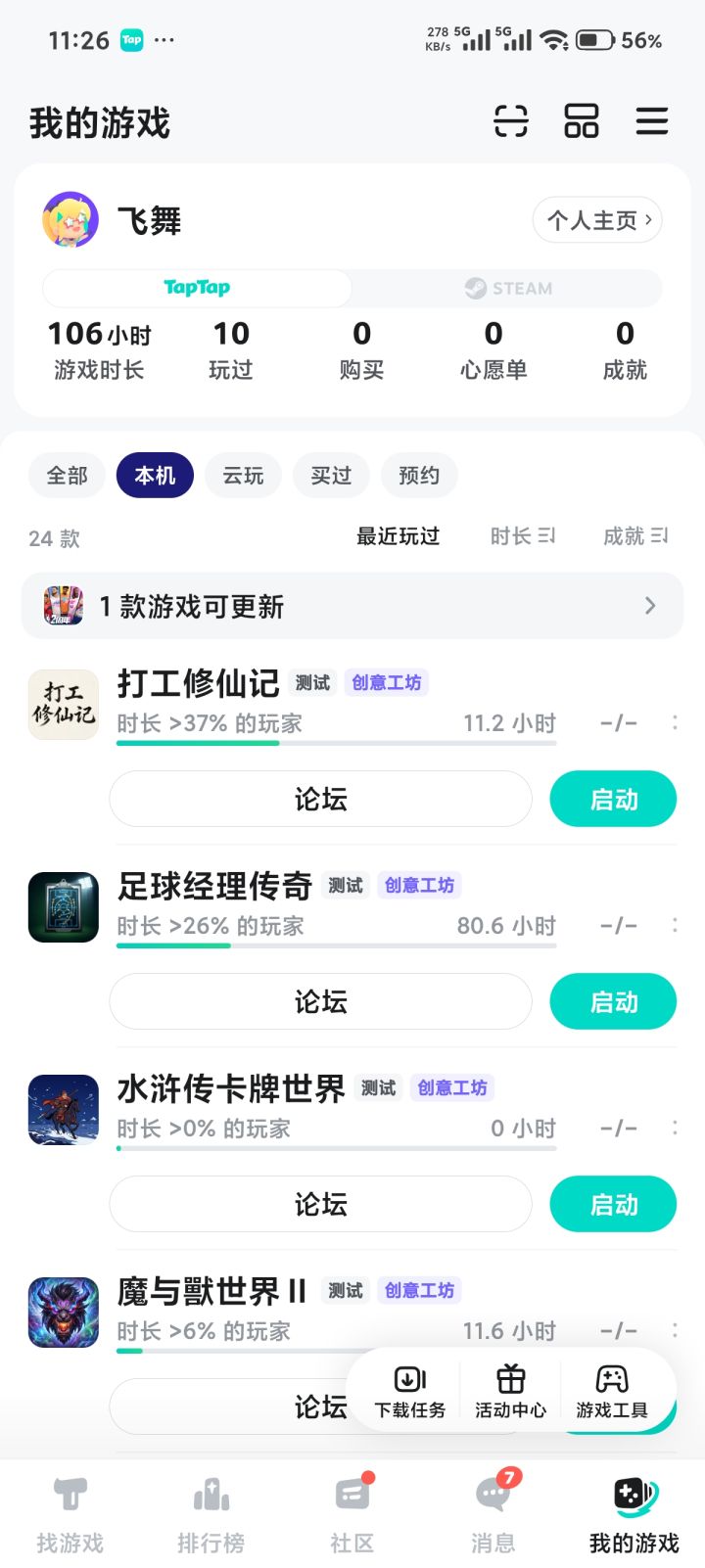Switch to the STEAM stats tab
The height and width of the screenshot is (1568, 705).
pos(508,288)
